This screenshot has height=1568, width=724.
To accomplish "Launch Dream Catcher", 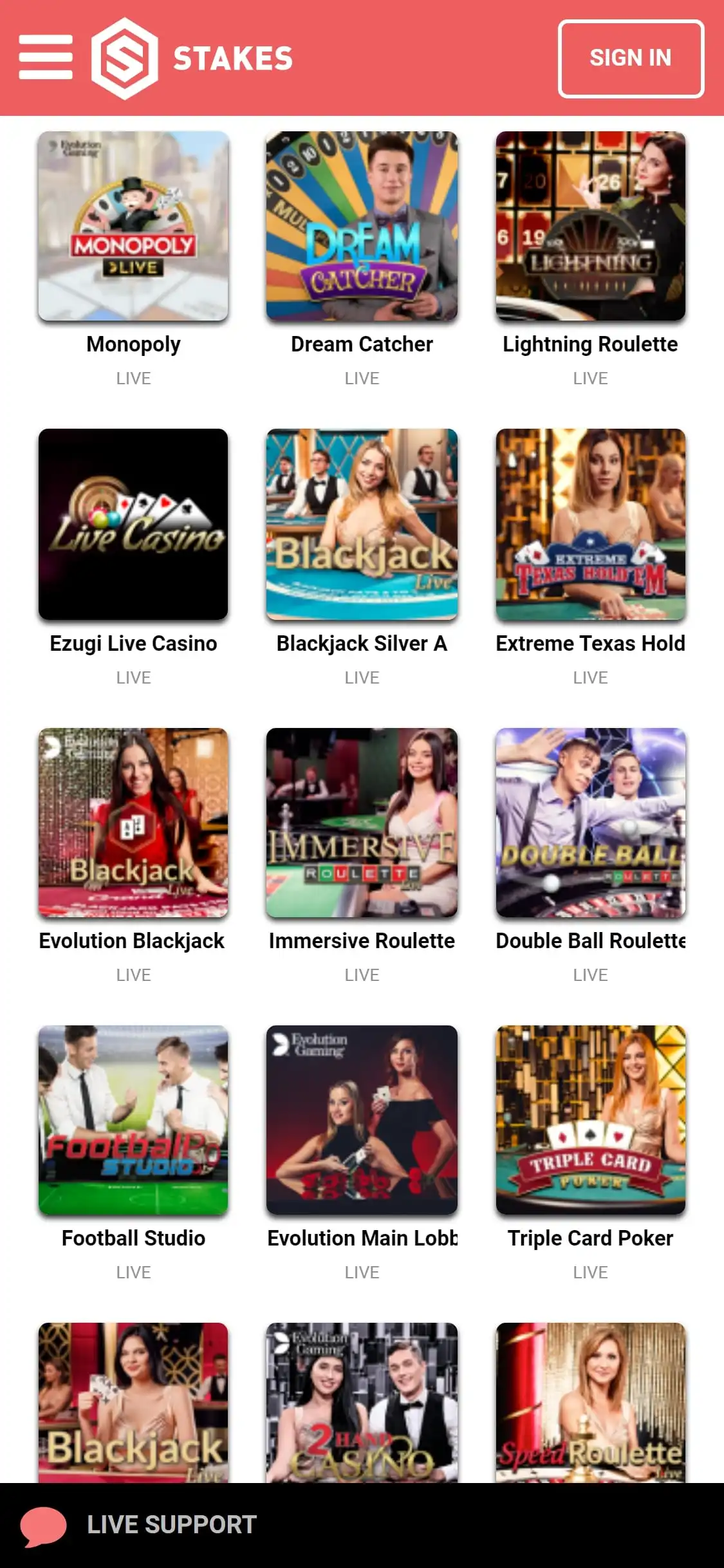I will (x=362, y=226).
